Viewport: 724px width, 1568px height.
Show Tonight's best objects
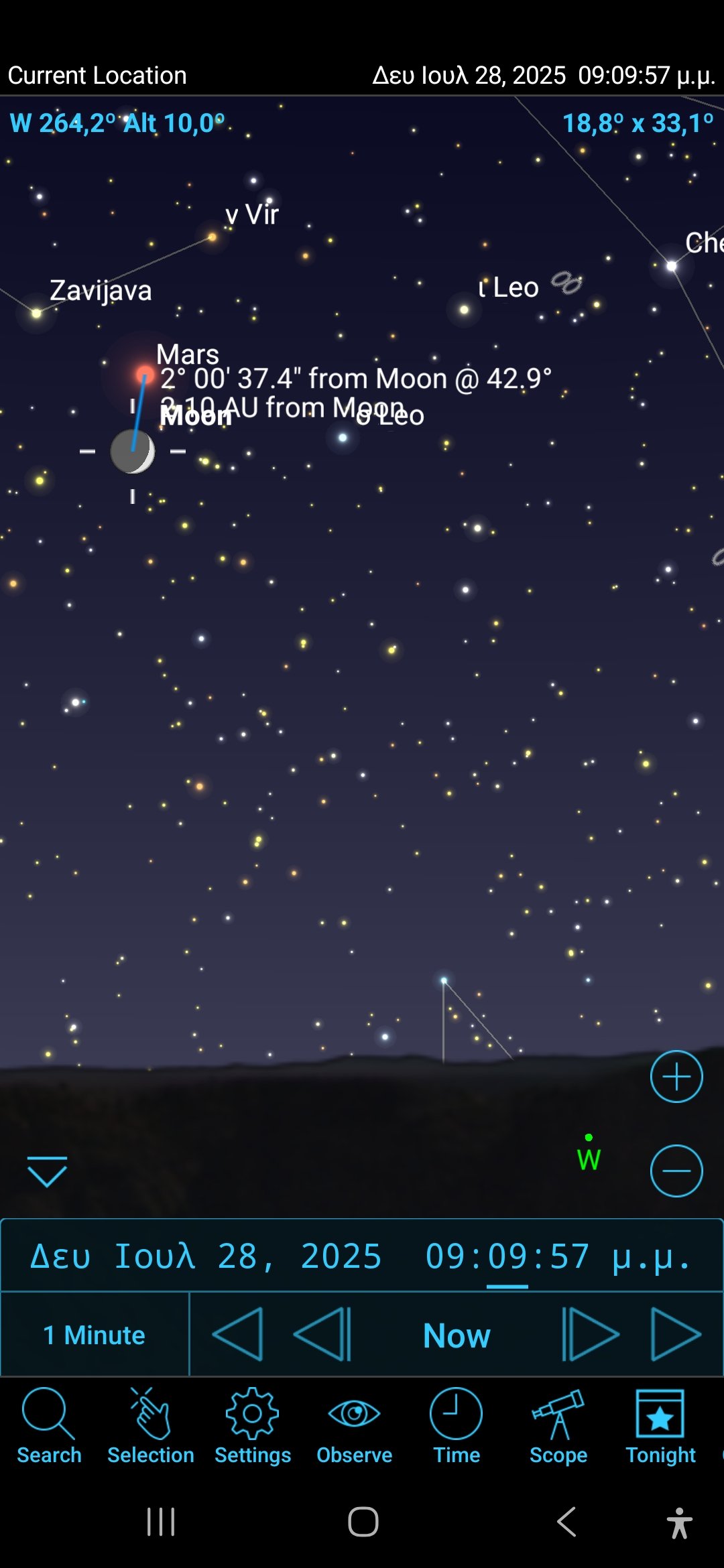[660, 1425]
